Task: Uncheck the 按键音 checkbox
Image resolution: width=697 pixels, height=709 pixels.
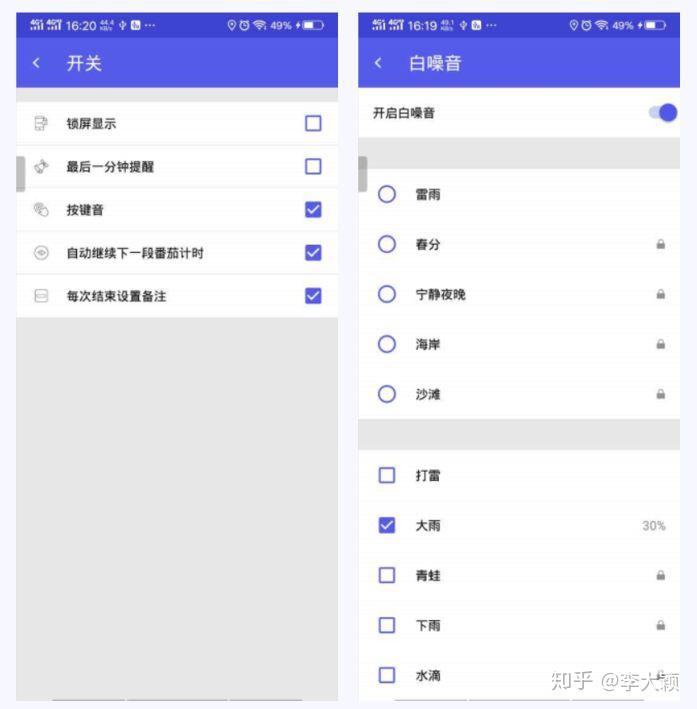Action: (x=313, y=209)
